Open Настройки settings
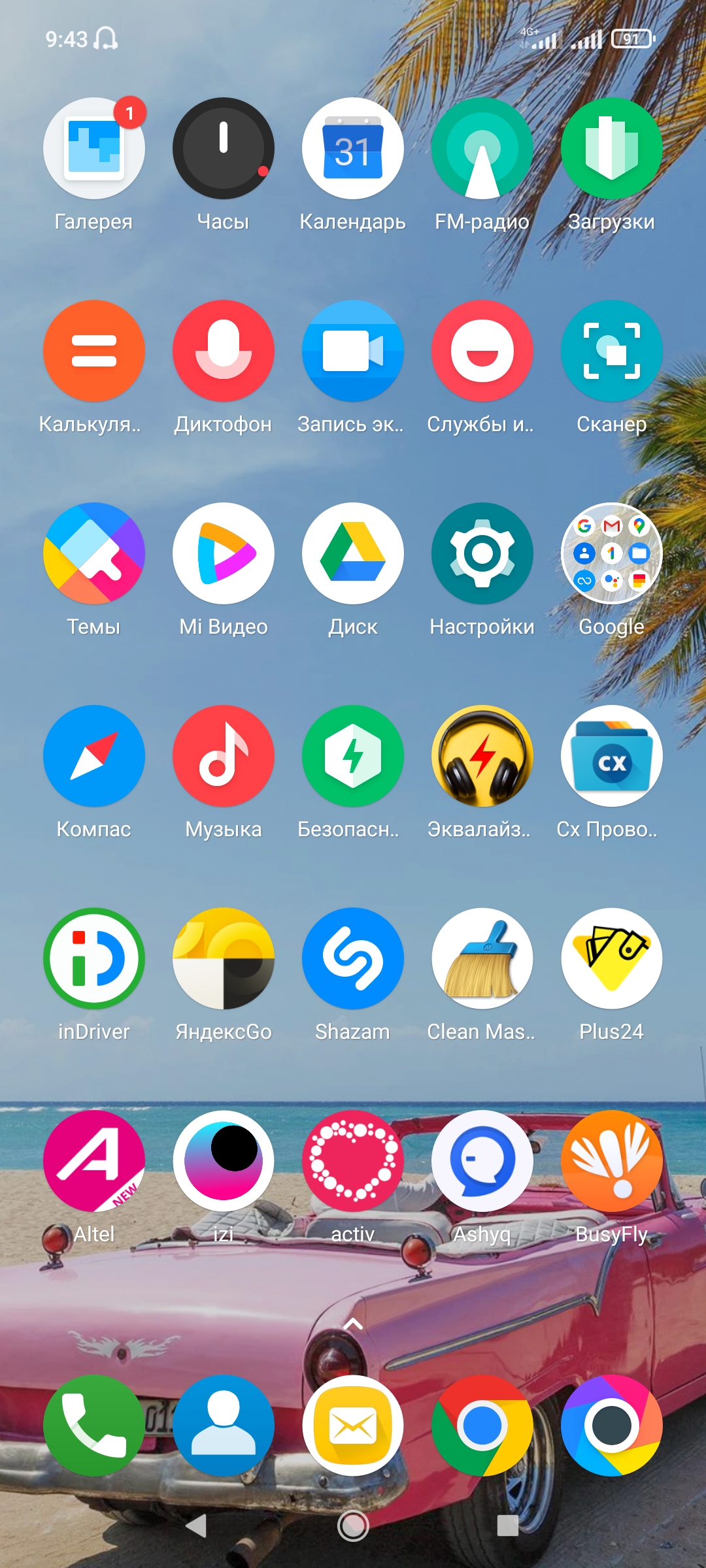Viewport: 706px width, 1568px height. [x=482, y=554]
